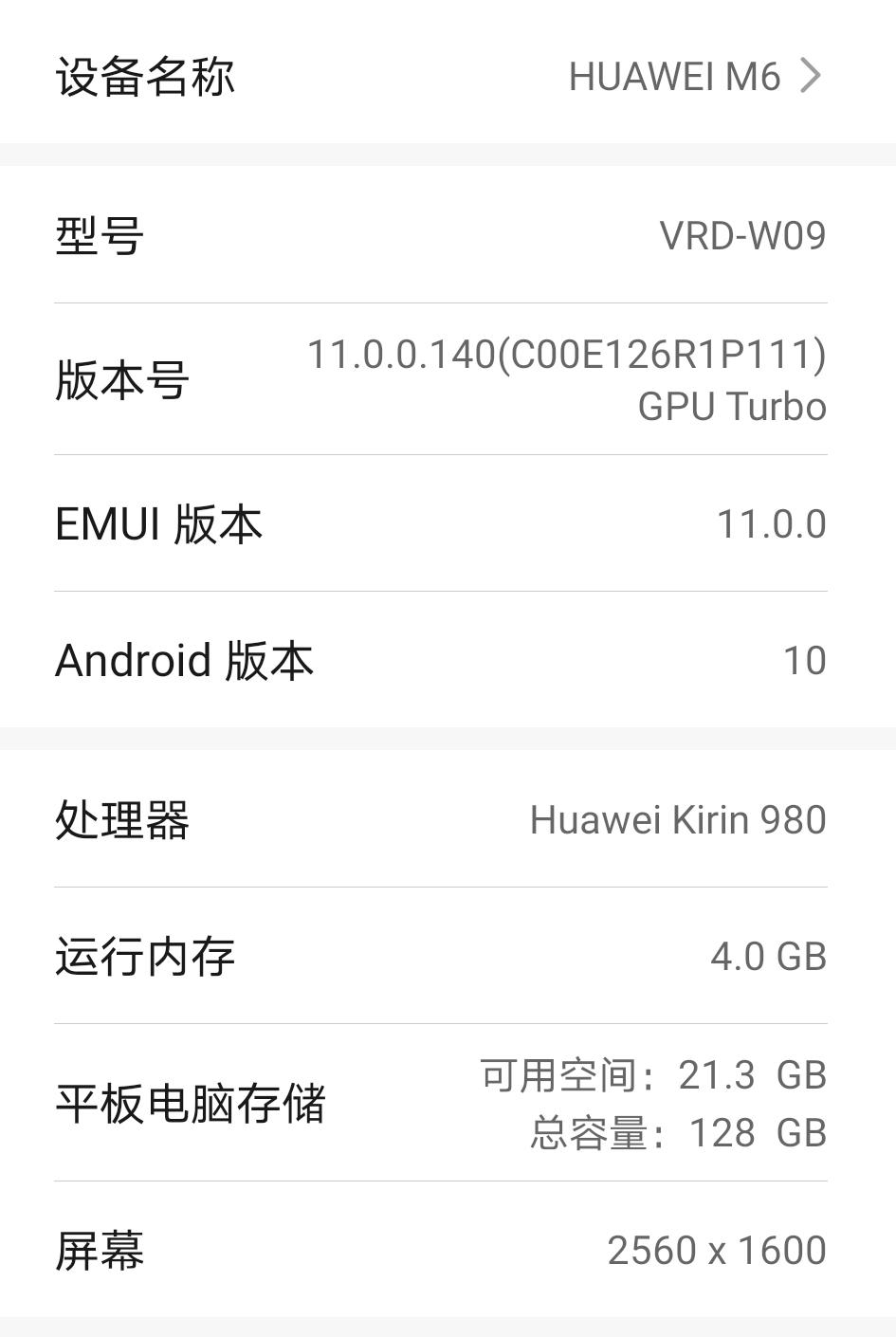Select the Huawei Kirin 980 processor value
Screen dimensions: 896x1337
677,817
